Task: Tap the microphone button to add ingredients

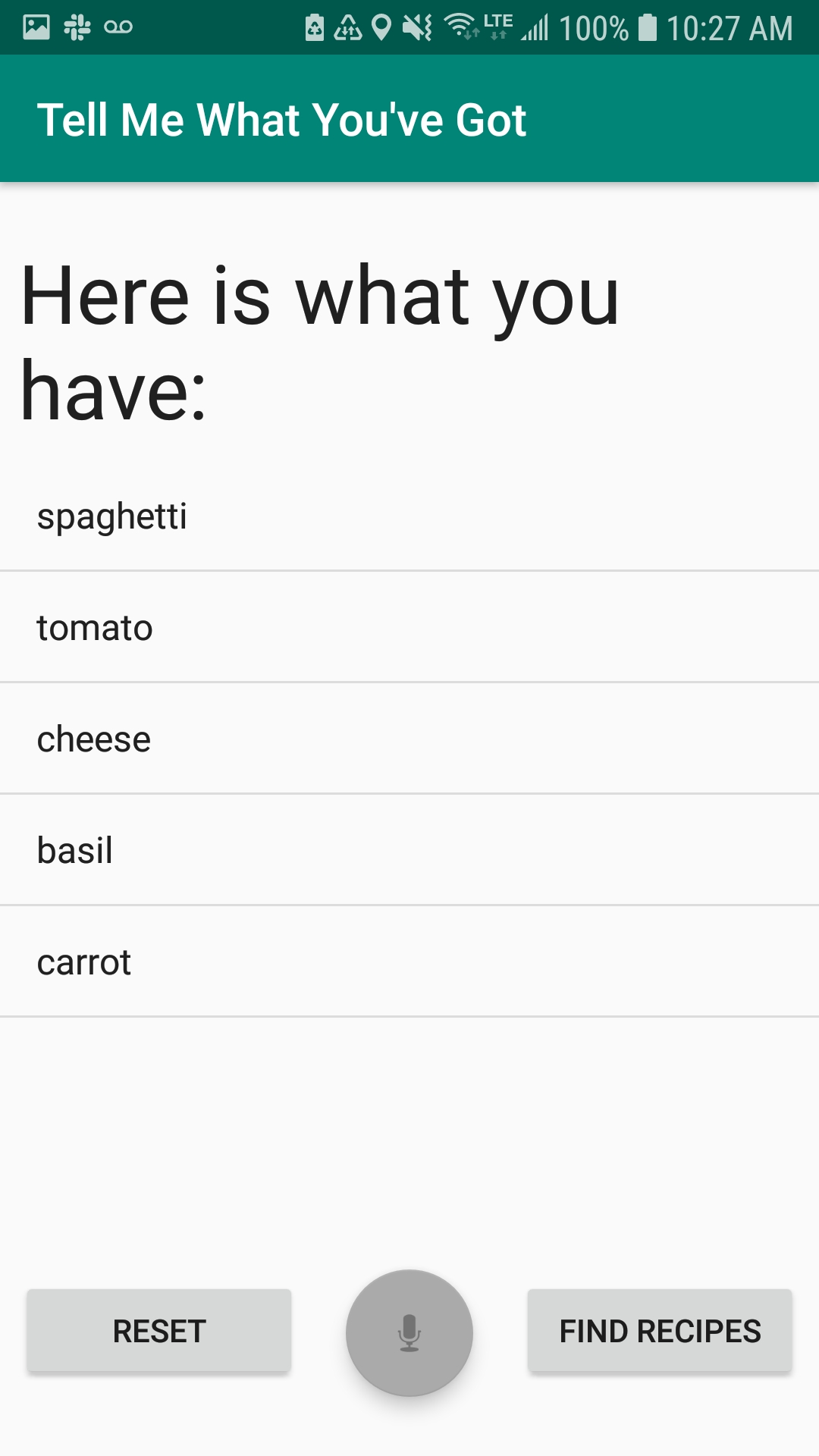Action: click(409, 1332)
